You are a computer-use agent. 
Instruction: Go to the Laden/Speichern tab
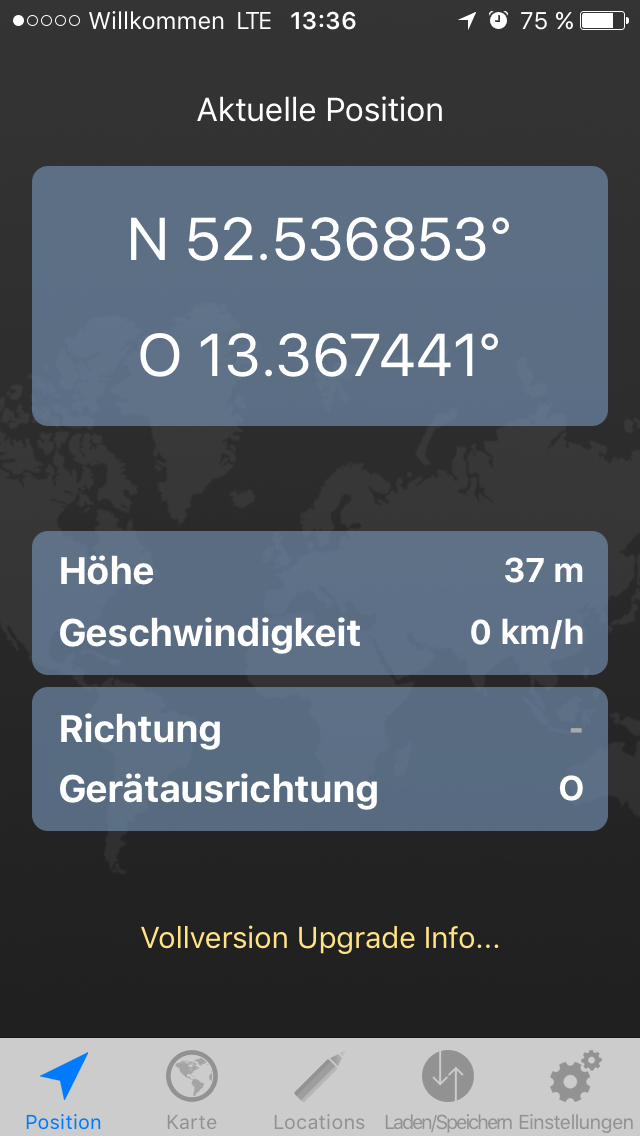point(447,1089)
